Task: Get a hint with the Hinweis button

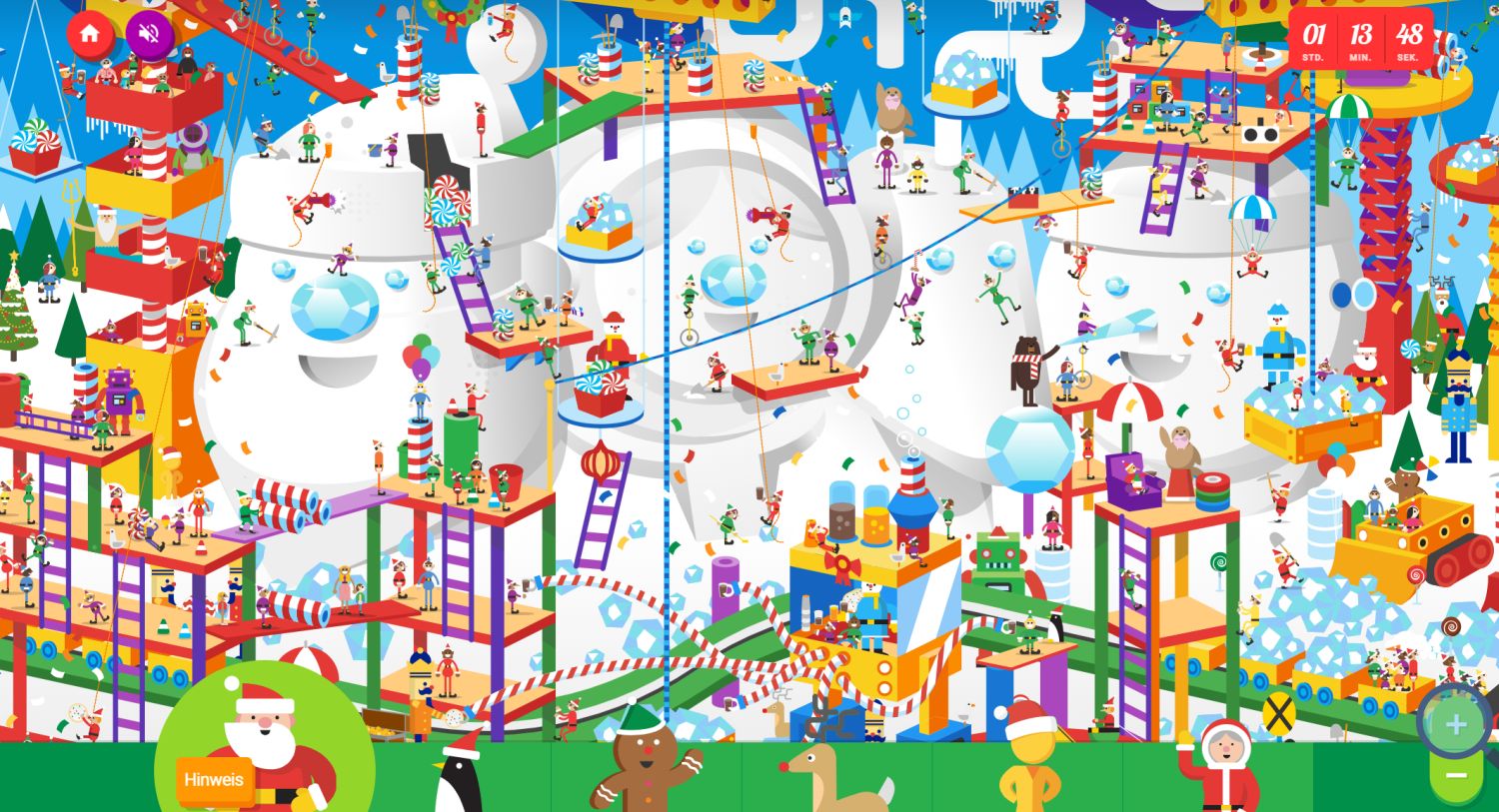Action: point(212,780)
